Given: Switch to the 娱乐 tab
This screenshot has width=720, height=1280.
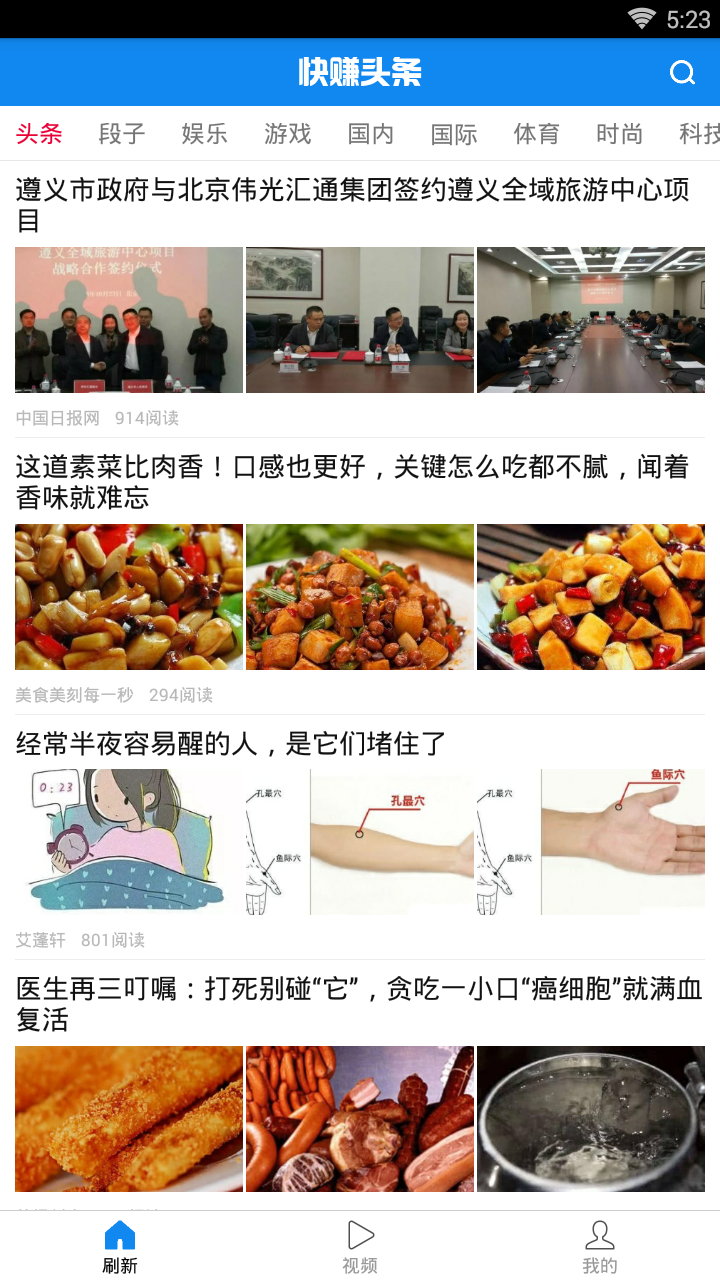Looking at the screenshot, I should click(x=205, y=134).
